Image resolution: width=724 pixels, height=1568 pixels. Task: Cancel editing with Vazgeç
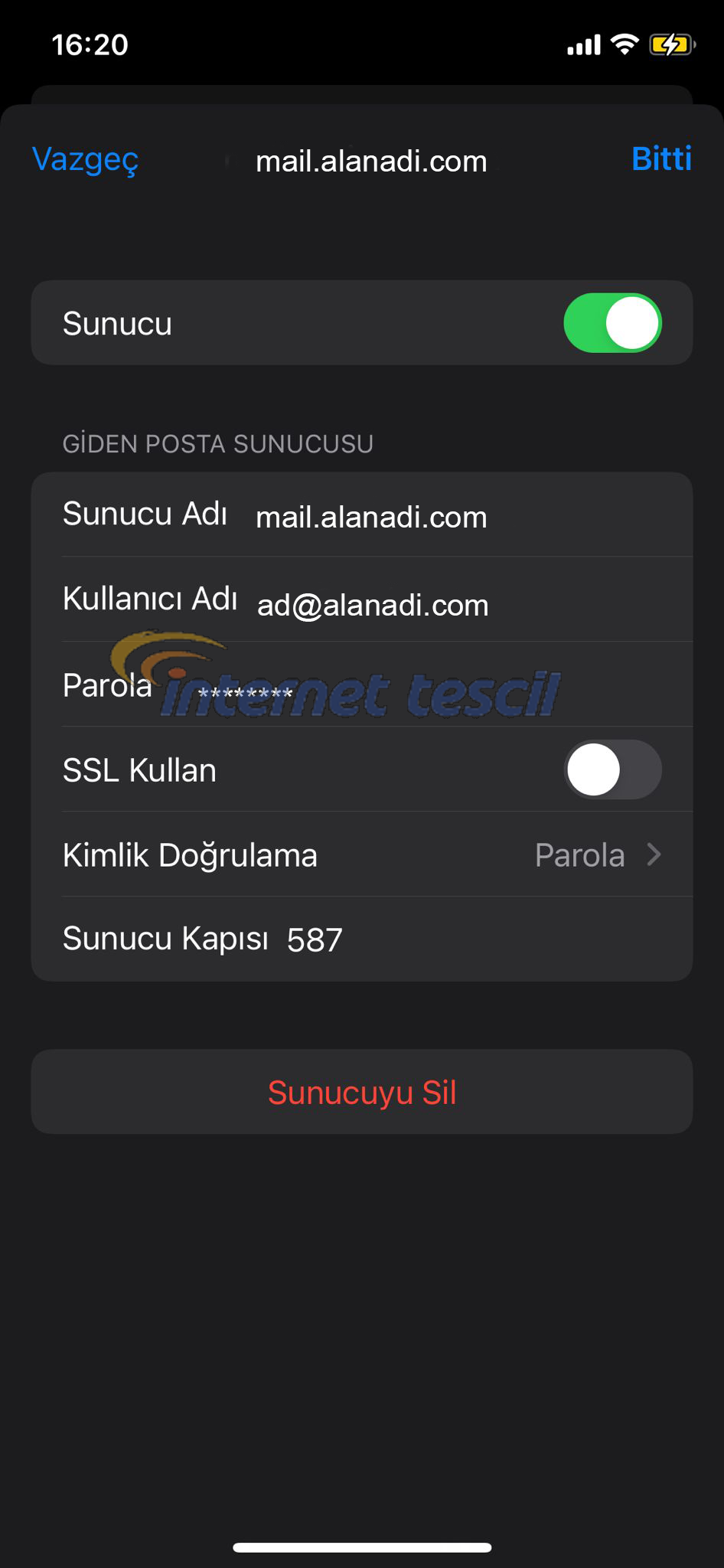point(85,160)
